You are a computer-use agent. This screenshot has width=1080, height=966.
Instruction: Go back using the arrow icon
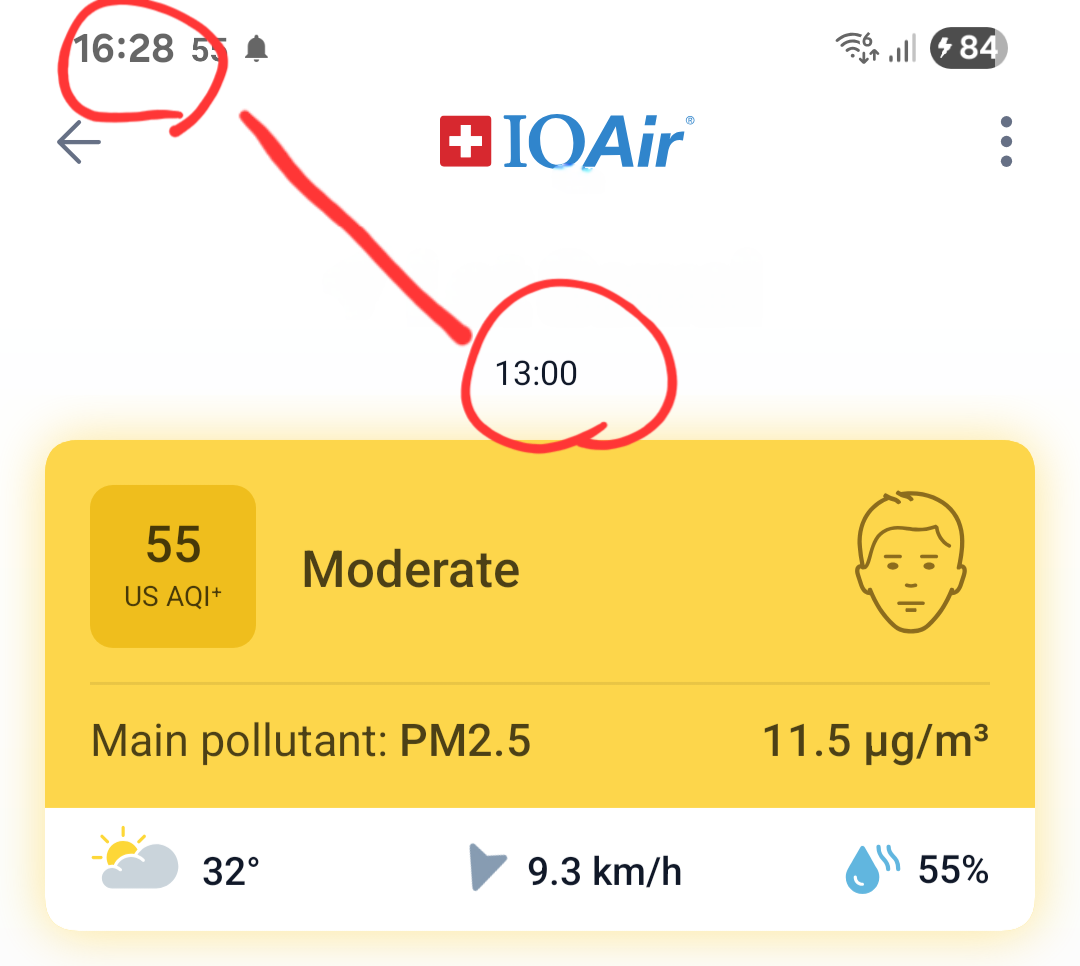pyautogui.click(x=79, y=142)
